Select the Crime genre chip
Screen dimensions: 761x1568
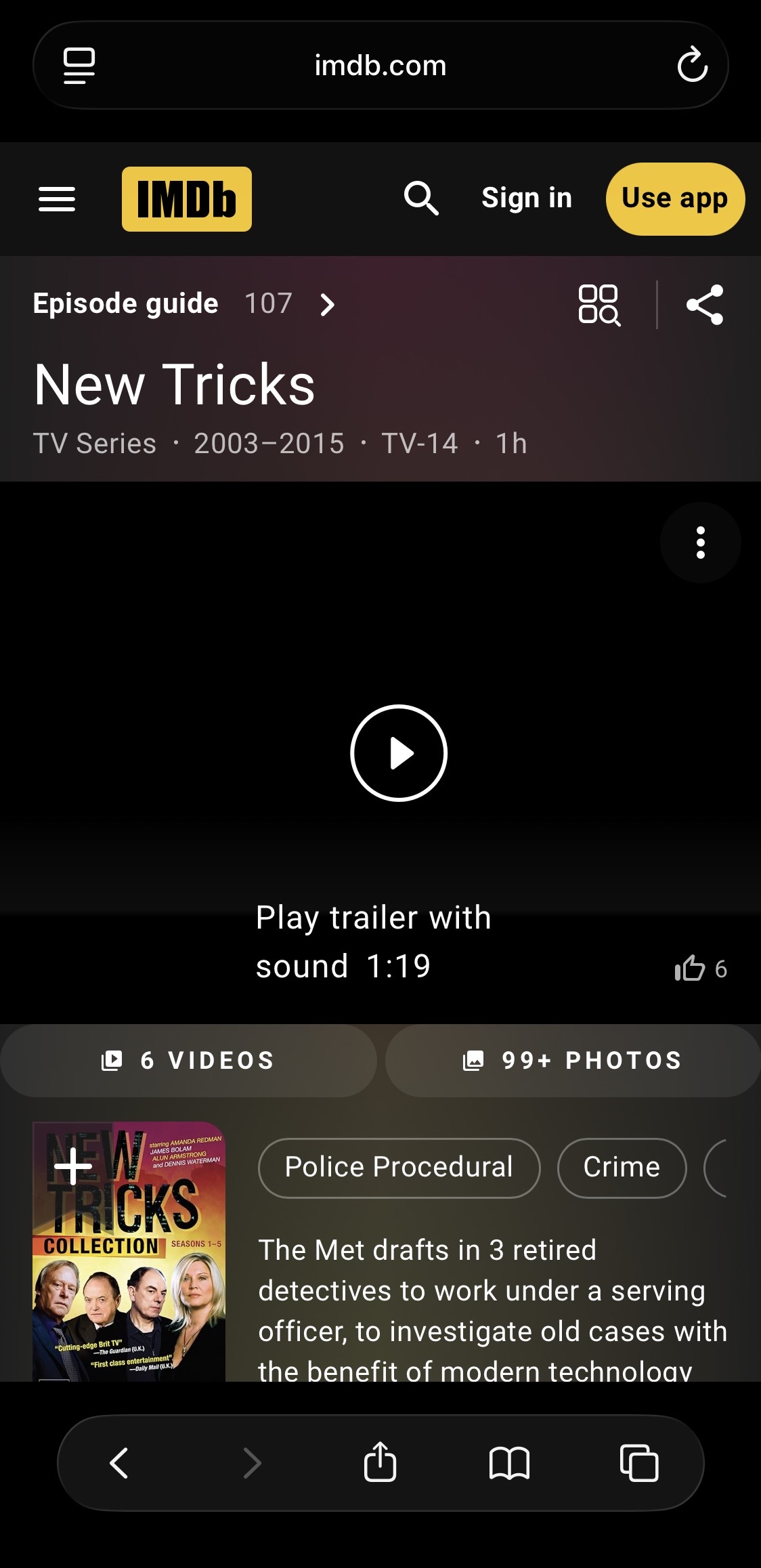[x=622, y=1167]
